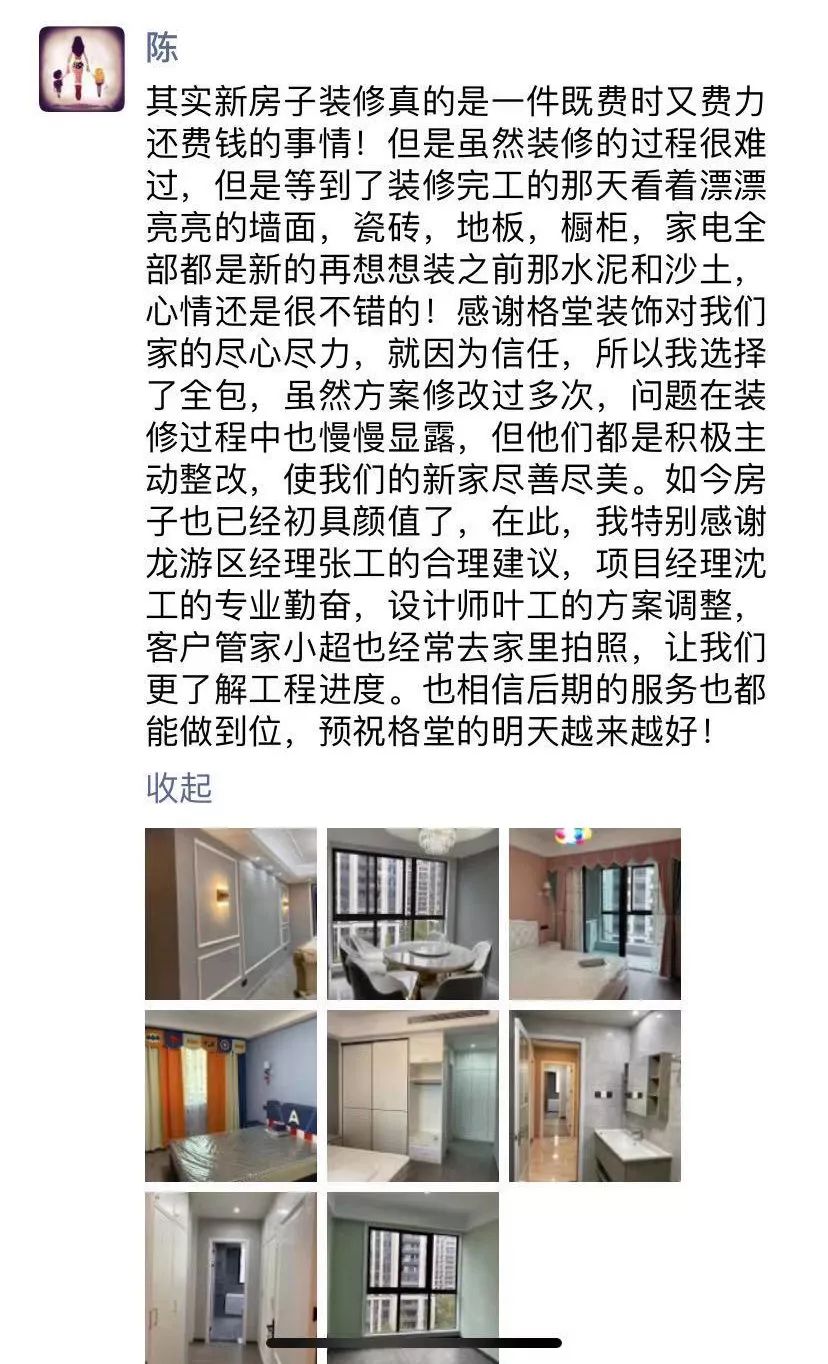Image resolution: width=828 pixels, height=1364 pixels.
Task: Open 陈's profile avatar
Action: coord(82,69)
